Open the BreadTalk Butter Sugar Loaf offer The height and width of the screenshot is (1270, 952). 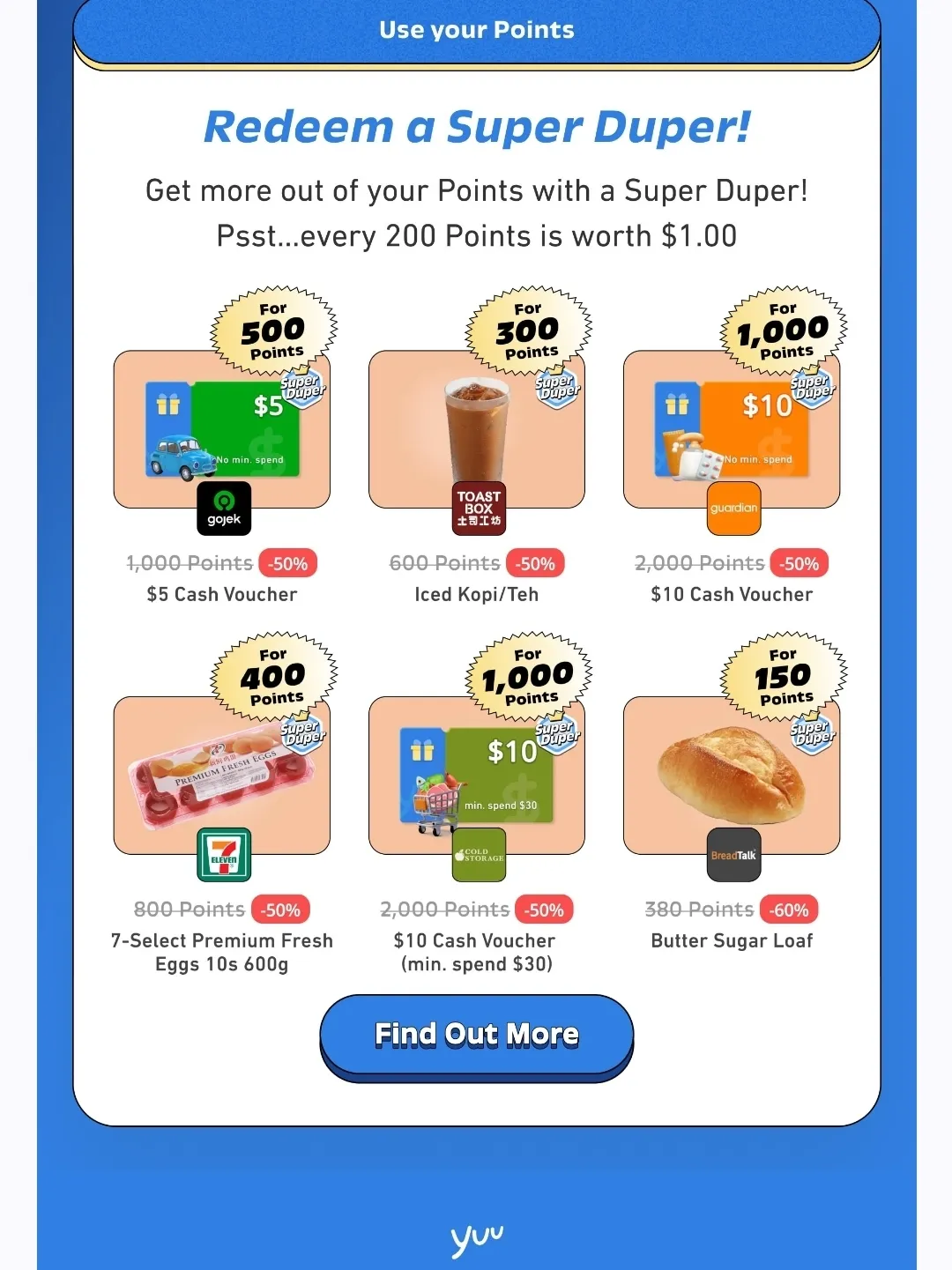tap(731, 776)
